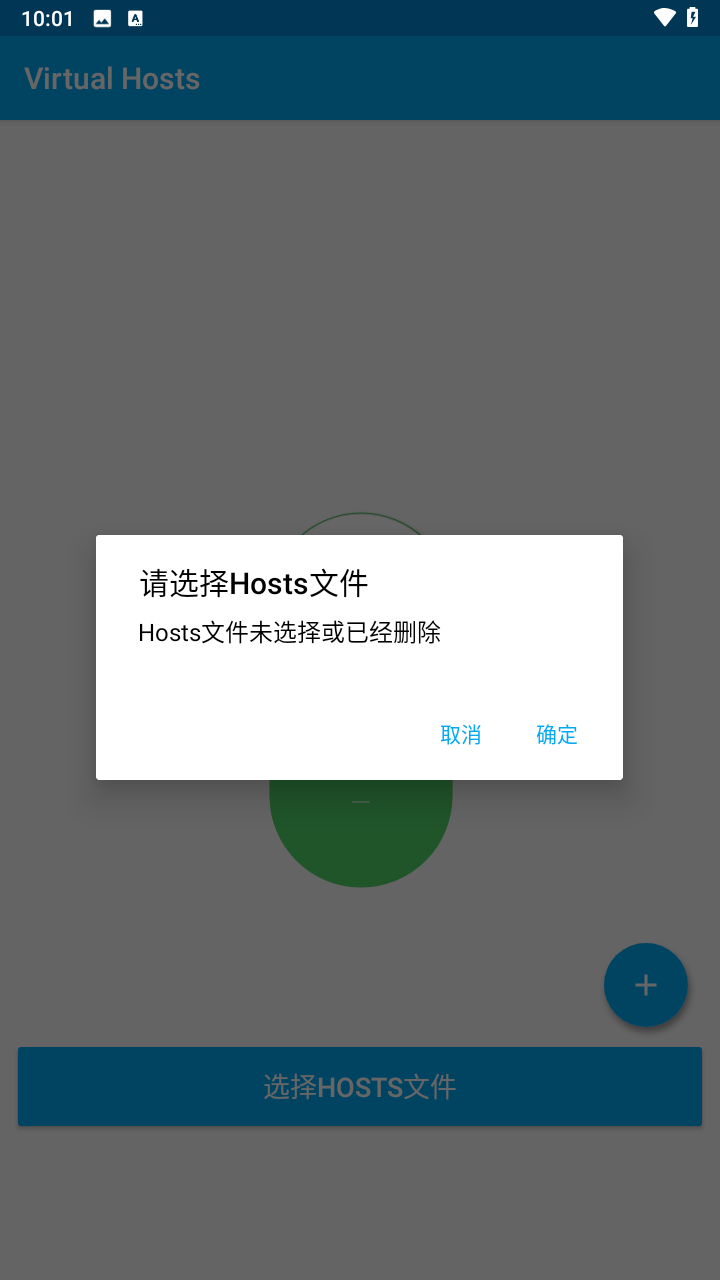Image resolution: width=720 pixels, height=1280 pixels.
Task: Tap the minus symbol inside the green circle
Action: tap(360, 800)
